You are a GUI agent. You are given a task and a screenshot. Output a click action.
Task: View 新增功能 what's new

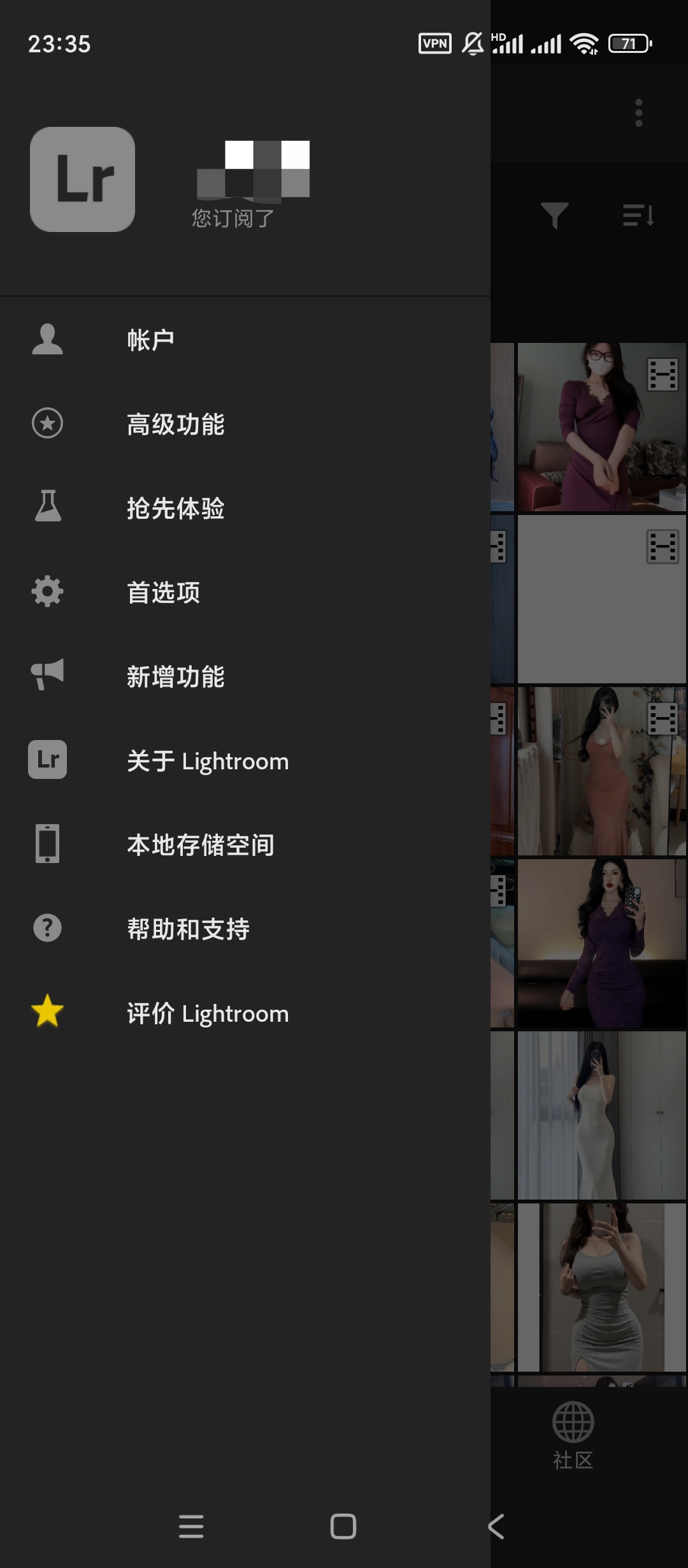point(175,676)
